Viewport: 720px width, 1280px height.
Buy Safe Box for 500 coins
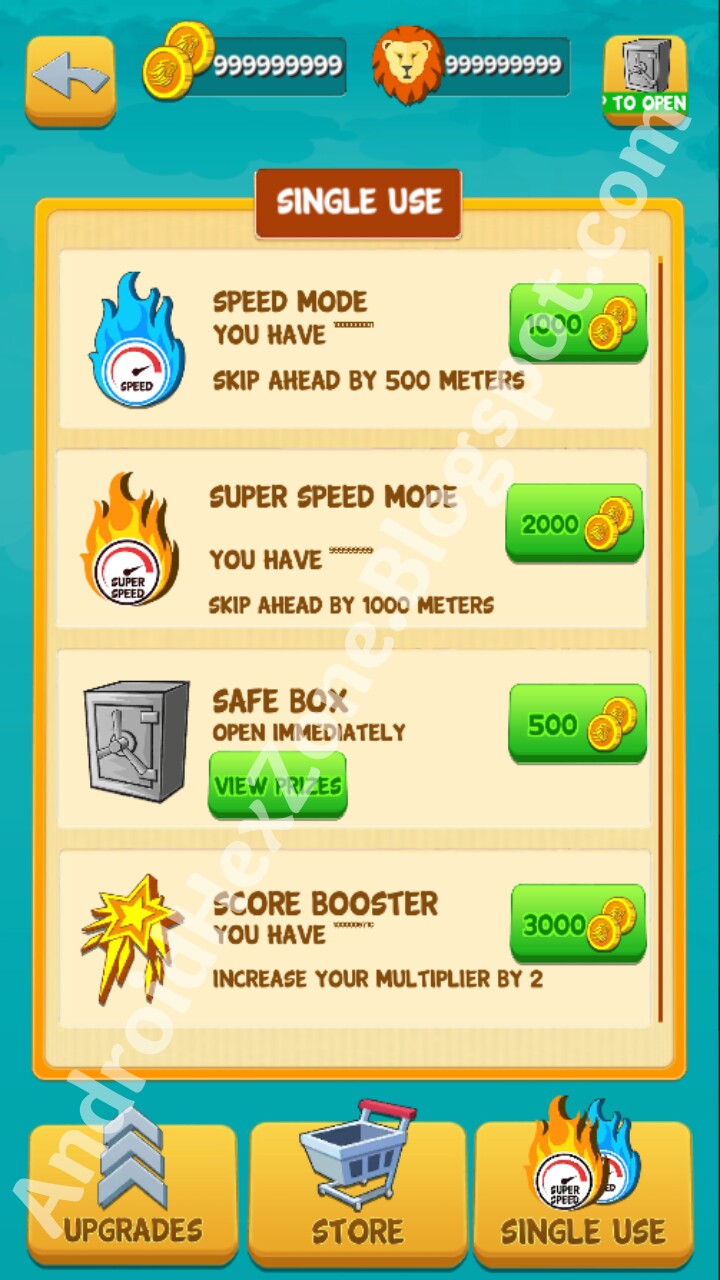click(x=577, y=723)
